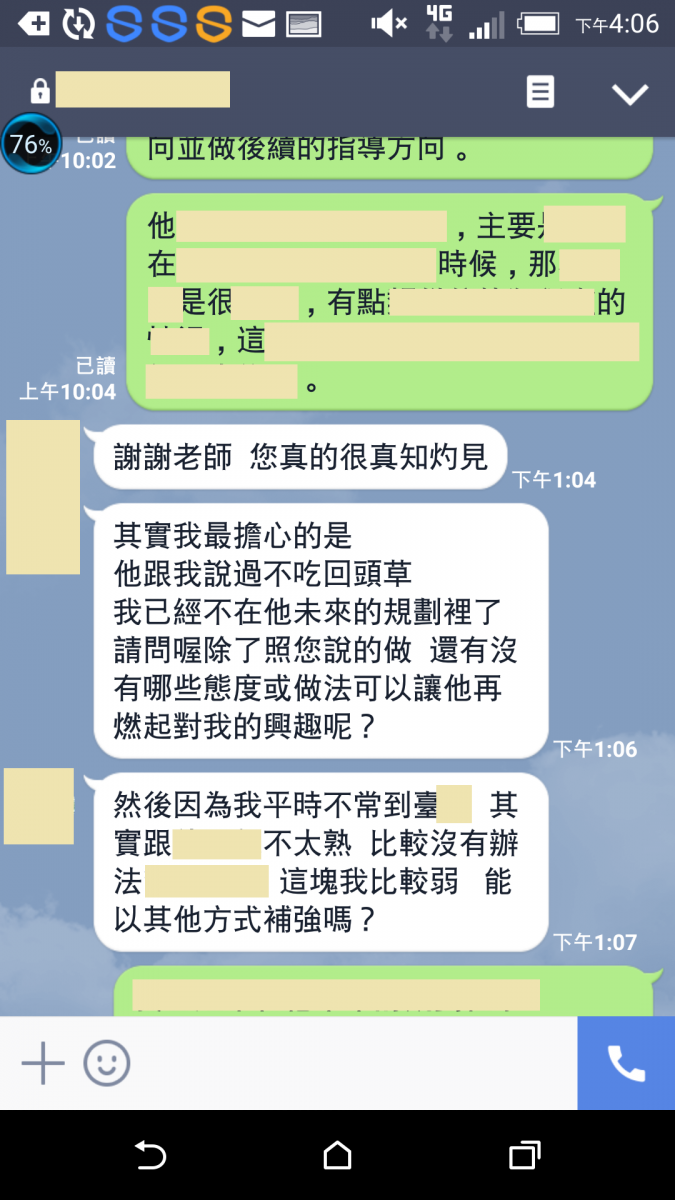675x1200 pixels.
Task: Open sender's avatar beside 謝謝老師 message
Action: (43, 497)
